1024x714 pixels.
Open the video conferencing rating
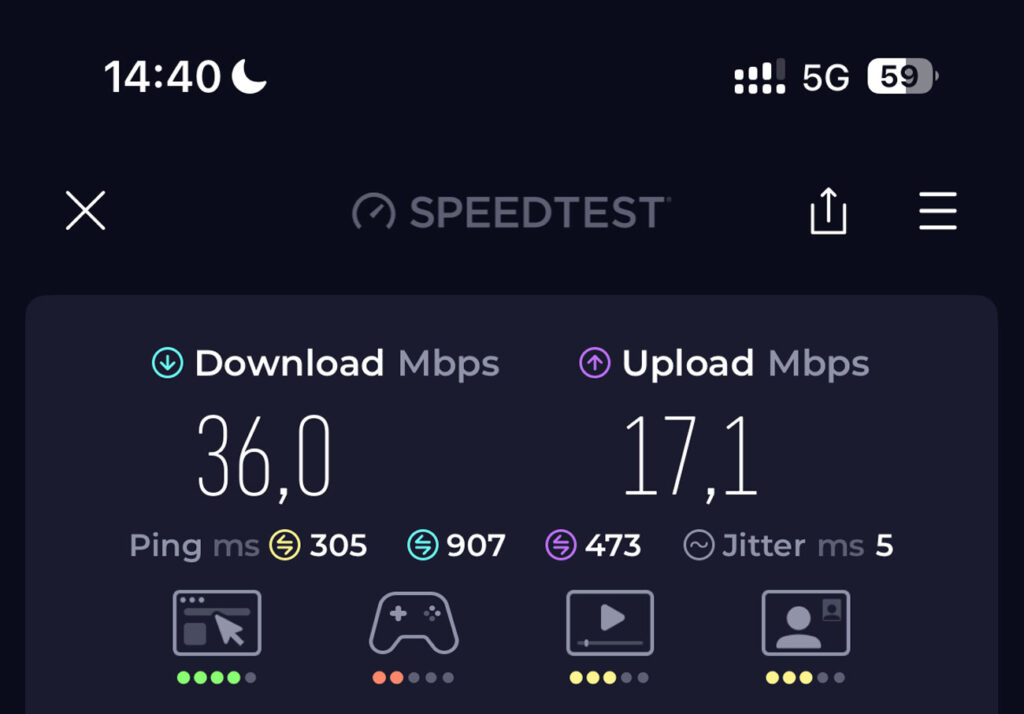(x=805, y=623)
